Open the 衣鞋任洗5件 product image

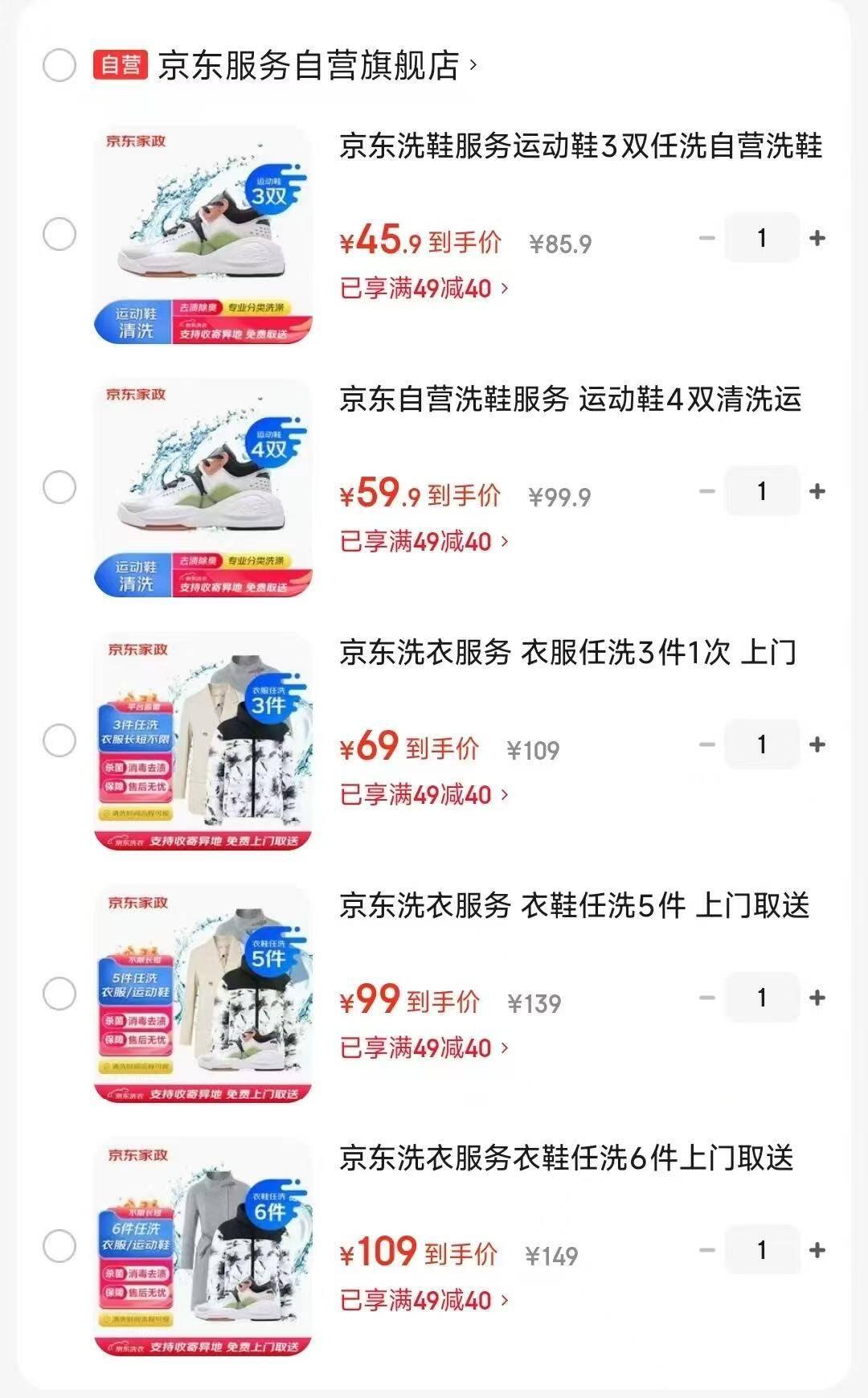[x=203, y=995]
